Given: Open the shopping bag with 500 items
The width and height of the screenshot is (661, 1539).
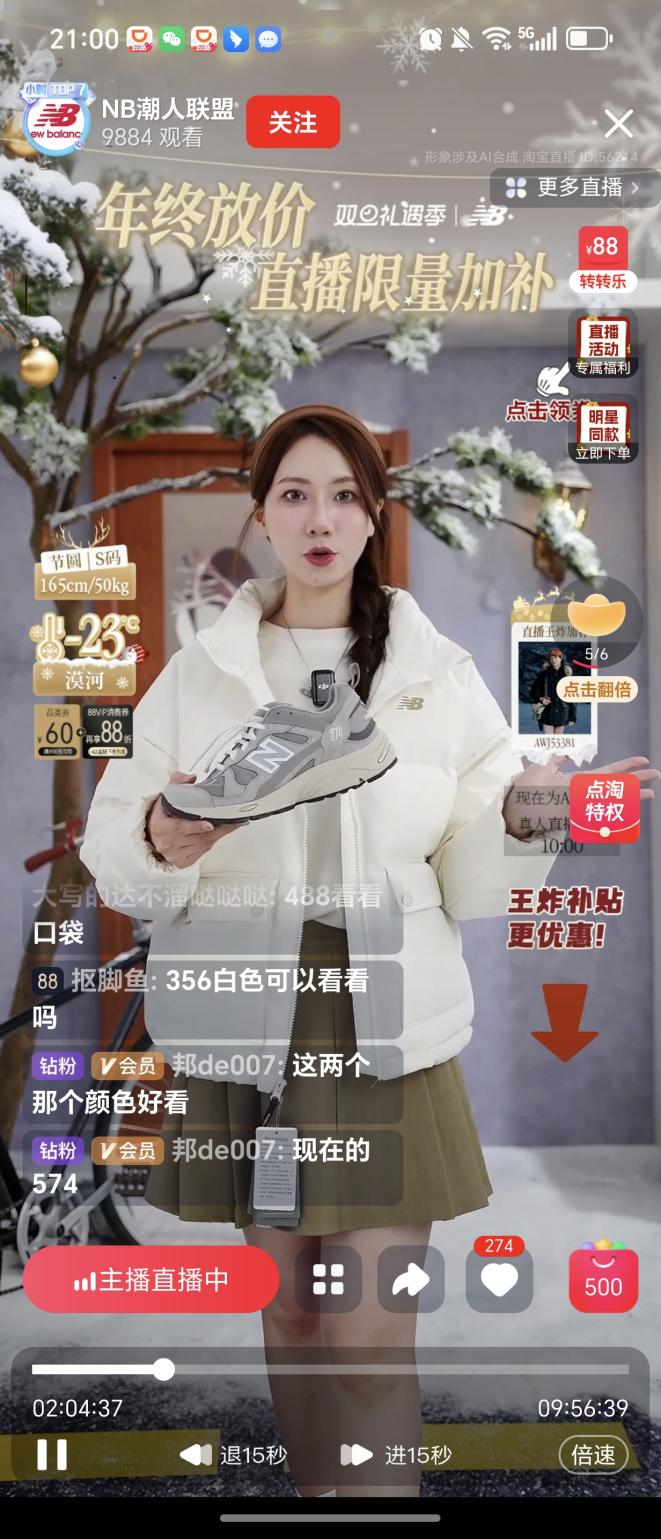Looking at the screenshot, I should (603, 1279).
